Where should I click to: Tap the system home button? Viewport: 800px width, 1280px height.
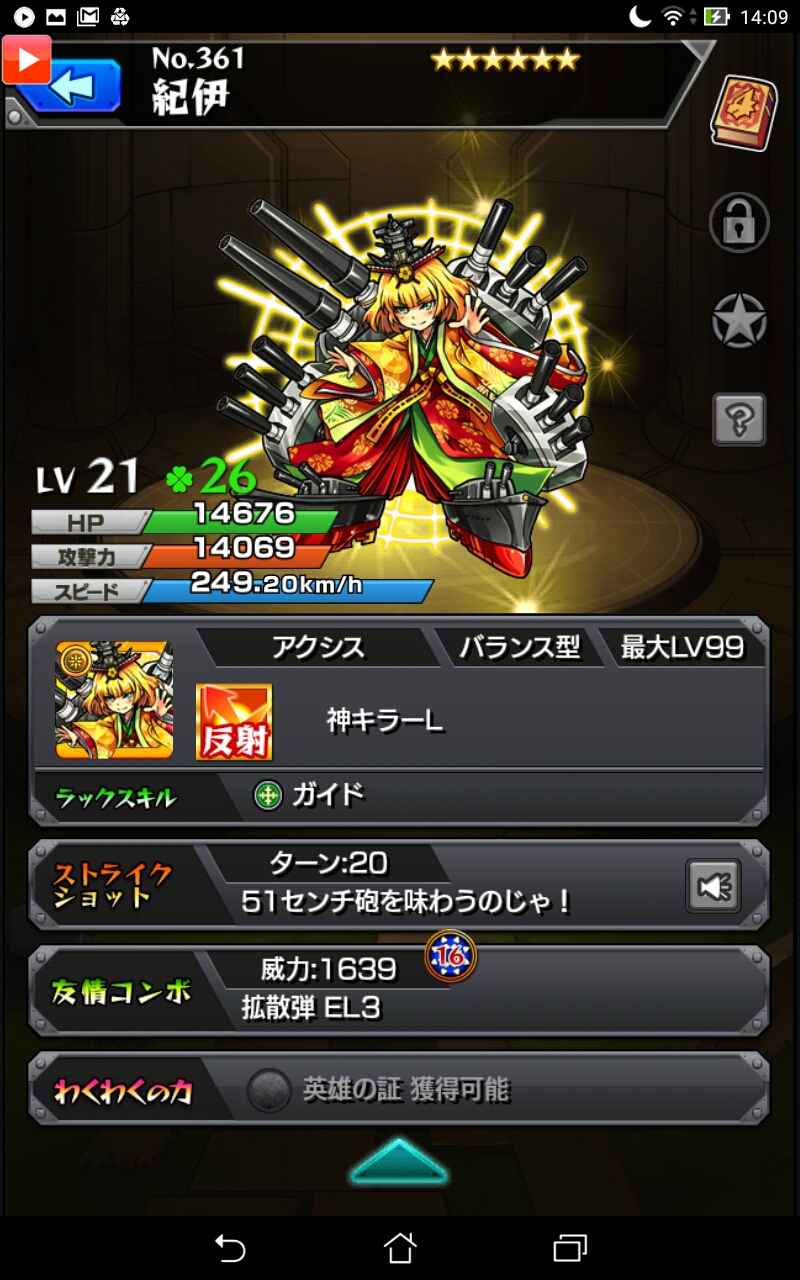(400, 1247)
